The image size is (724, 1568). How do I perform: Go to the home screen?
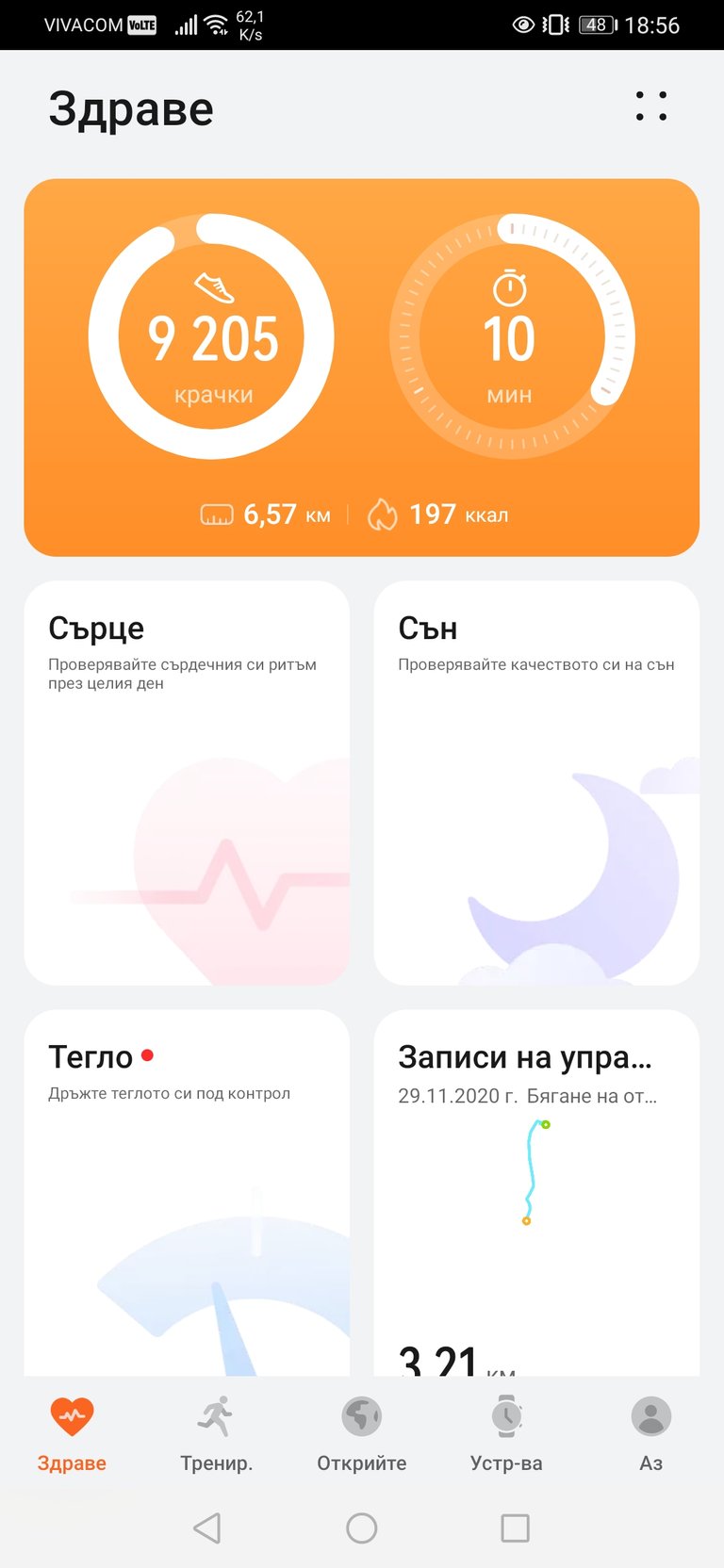pyautogui.click(x=362, y=1527)
